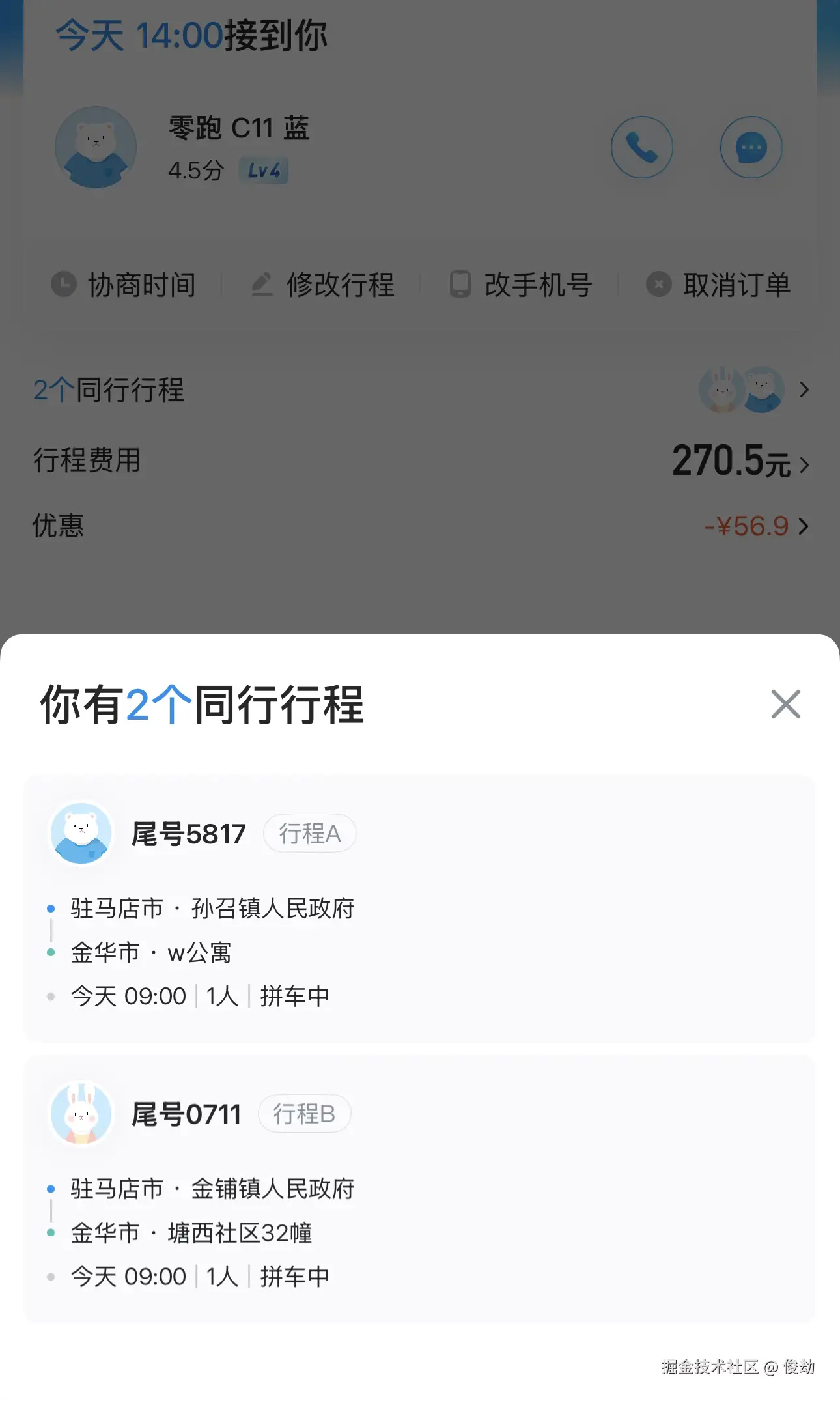Screen dimensions: 840x1401
Task: Click the 取消订单 cancel icon
Action: 658,284
